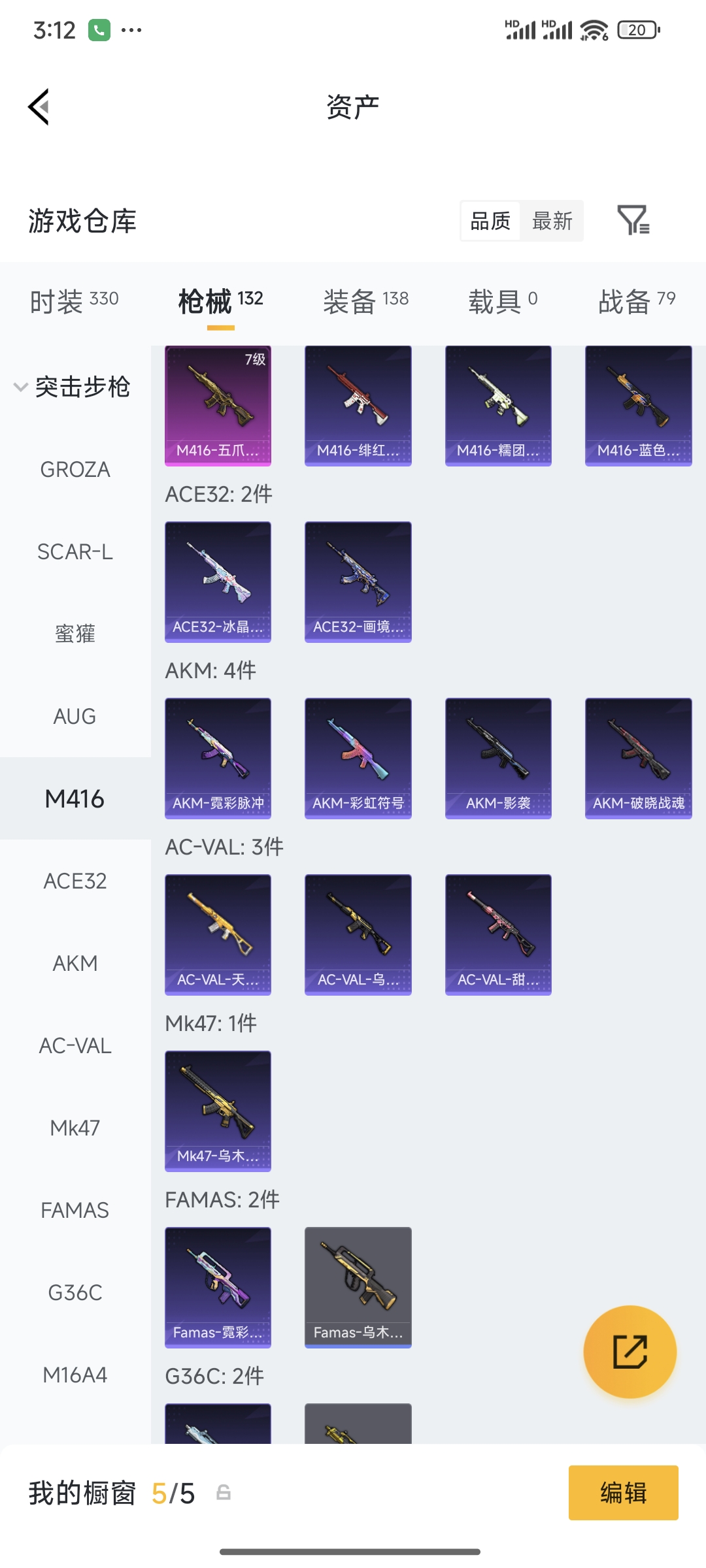706x1568 pixels.
Task: Sort the warehouse by 最新
Action: pyautogui.click(x=552, y=221)
